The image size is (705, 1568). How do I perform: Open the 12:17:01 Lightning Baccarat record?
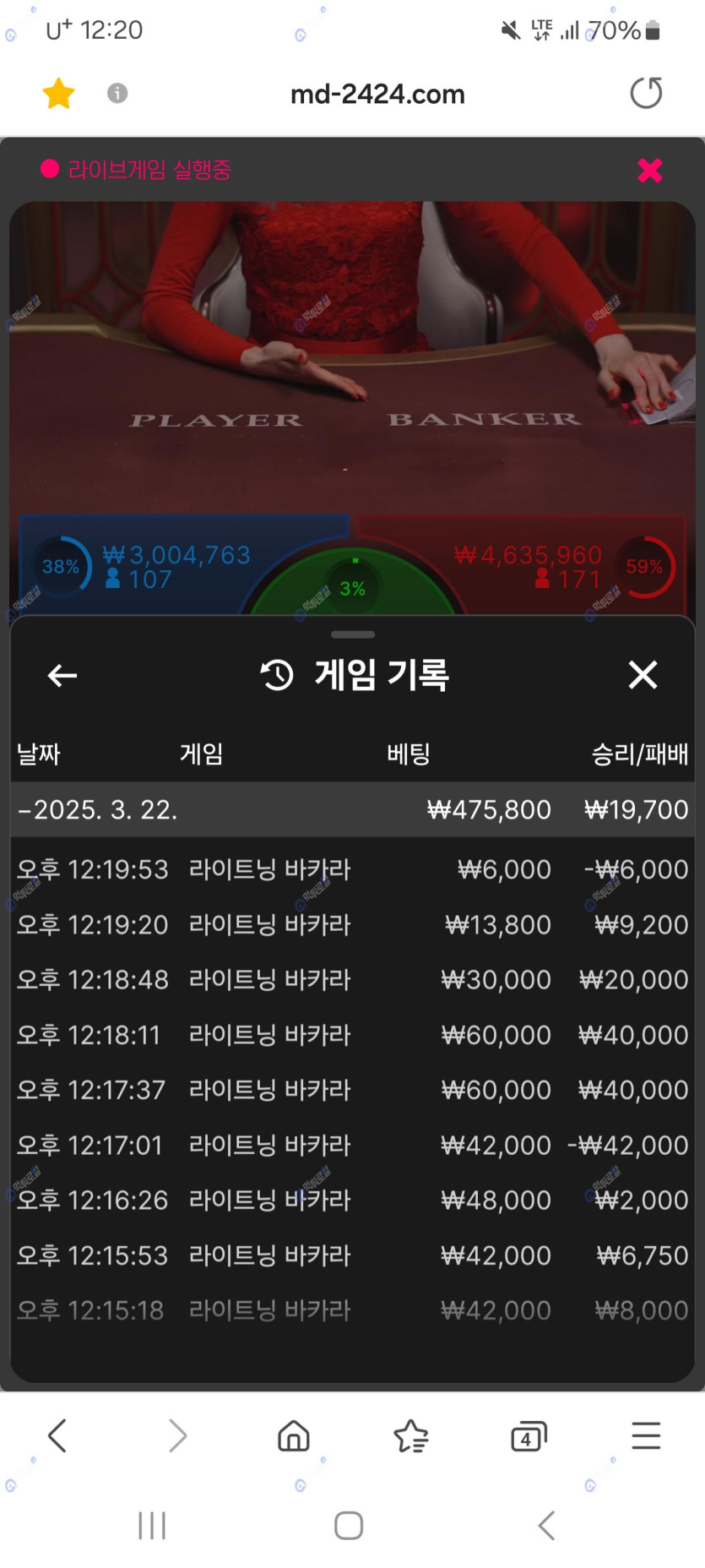[352, 1146]
